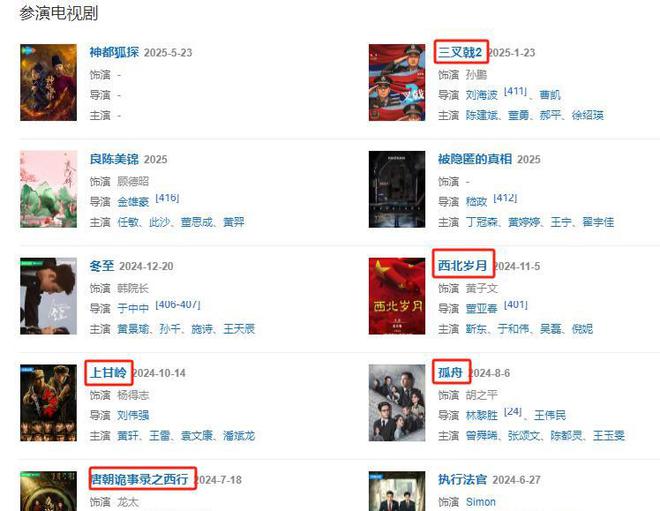Open the 唐朝诡事录之西行 title link
This screenshot has width=660, height=511.
coord(139,479)
